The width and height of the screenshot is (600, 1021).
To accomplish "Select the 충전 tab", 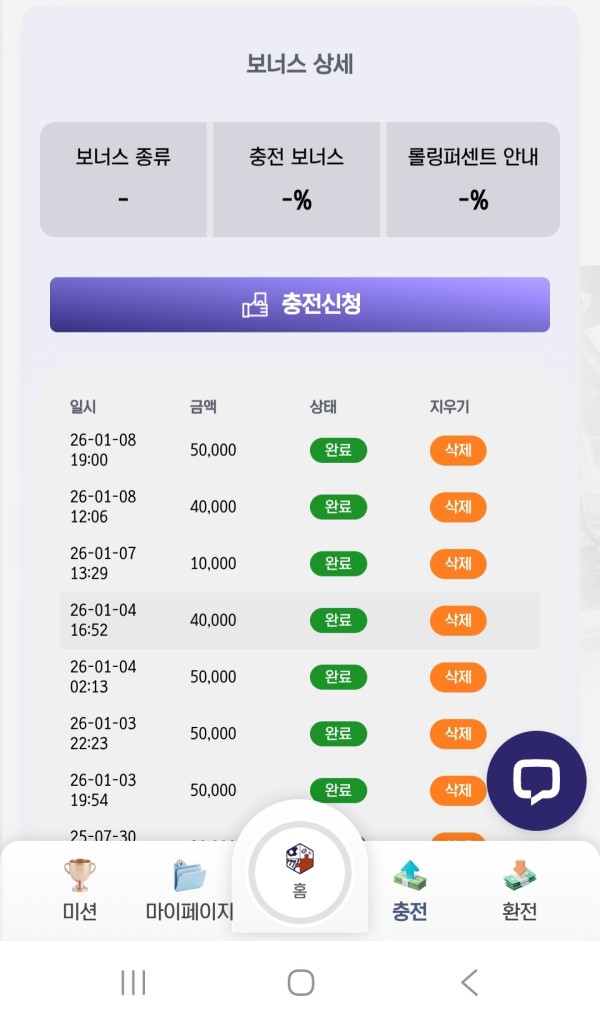I will (410, 890).
